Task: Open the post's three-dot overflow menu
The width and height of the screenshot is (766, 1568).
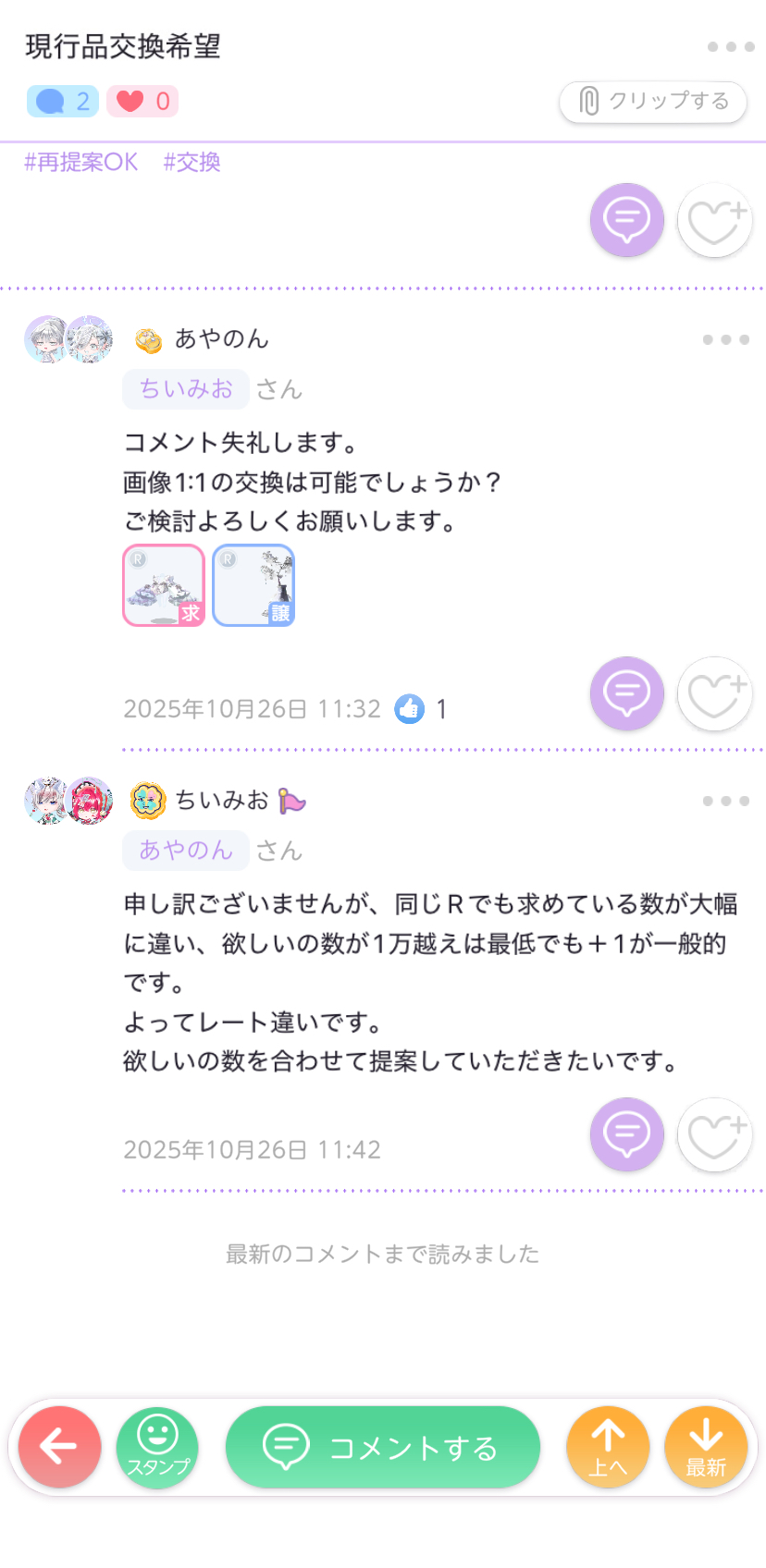Action: 731,46
